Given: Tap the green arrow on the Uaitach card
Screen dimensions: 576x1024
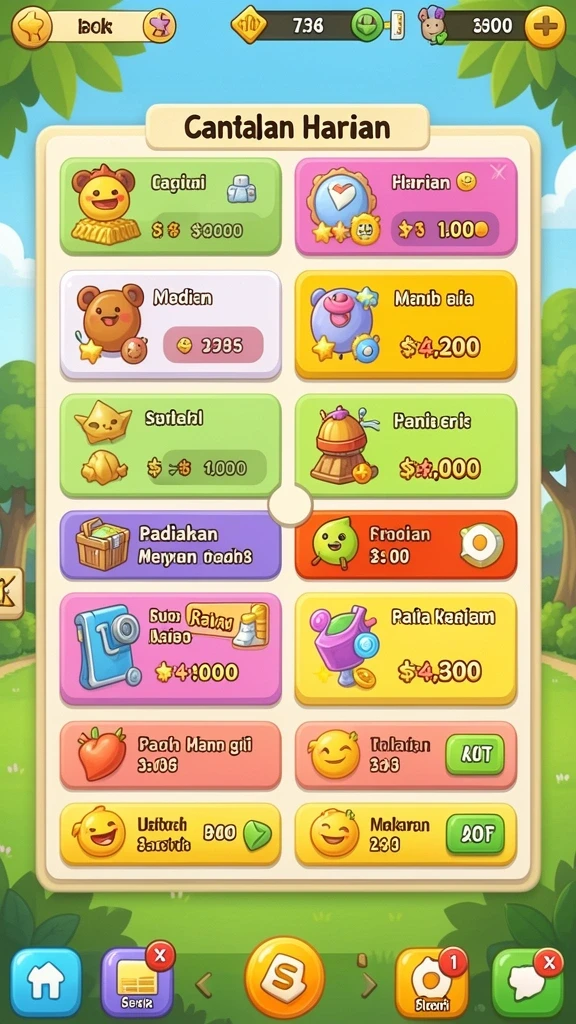Looking at the screenshot, I should [257, 835].
